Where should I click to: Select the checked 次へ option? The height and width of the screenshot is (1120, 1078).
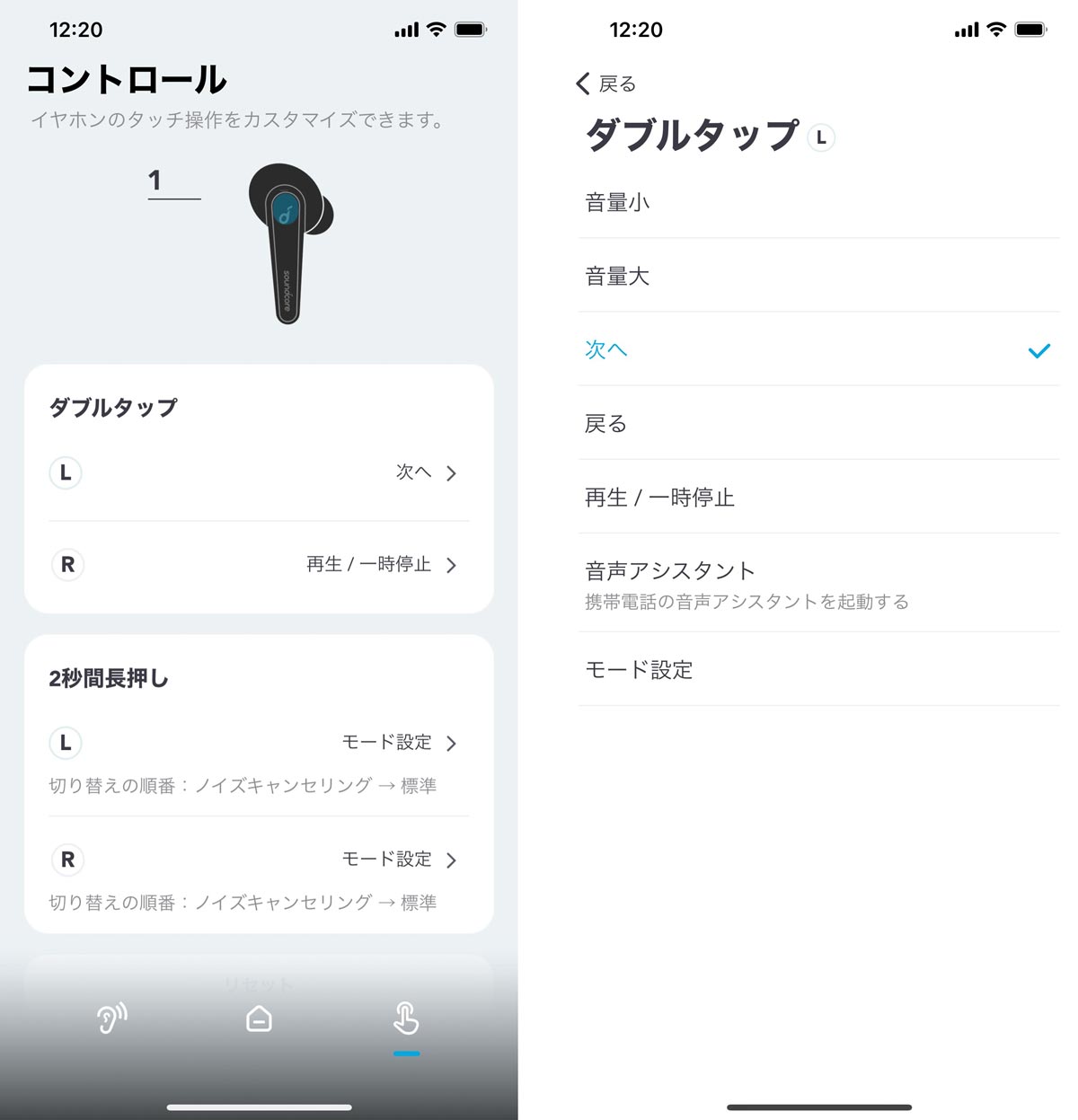(x=817, y=350)
